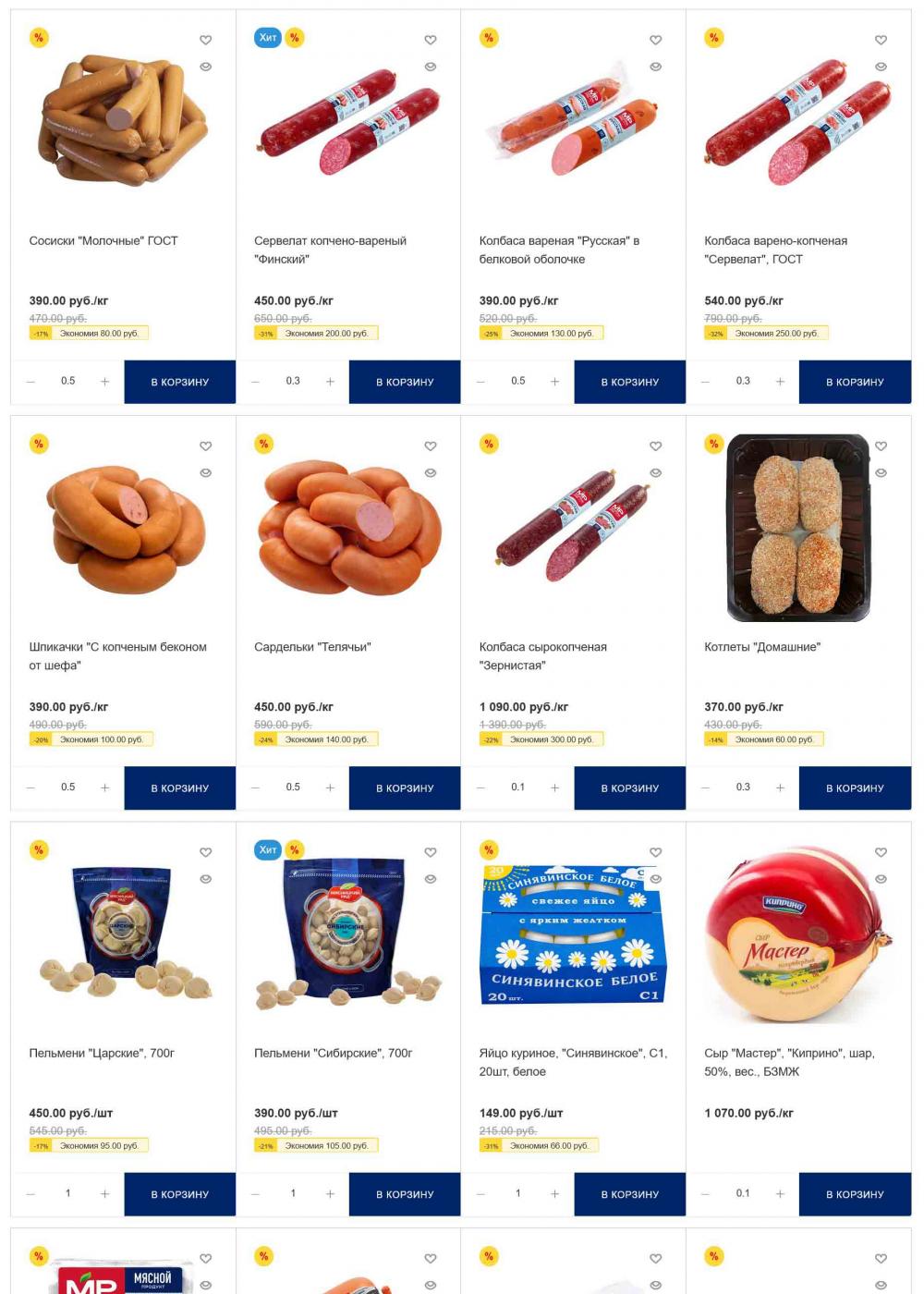Add Сосиски "Молочные" ГОСТ to cart
This screenshot has width=924, height=1294.
(179, 382)
